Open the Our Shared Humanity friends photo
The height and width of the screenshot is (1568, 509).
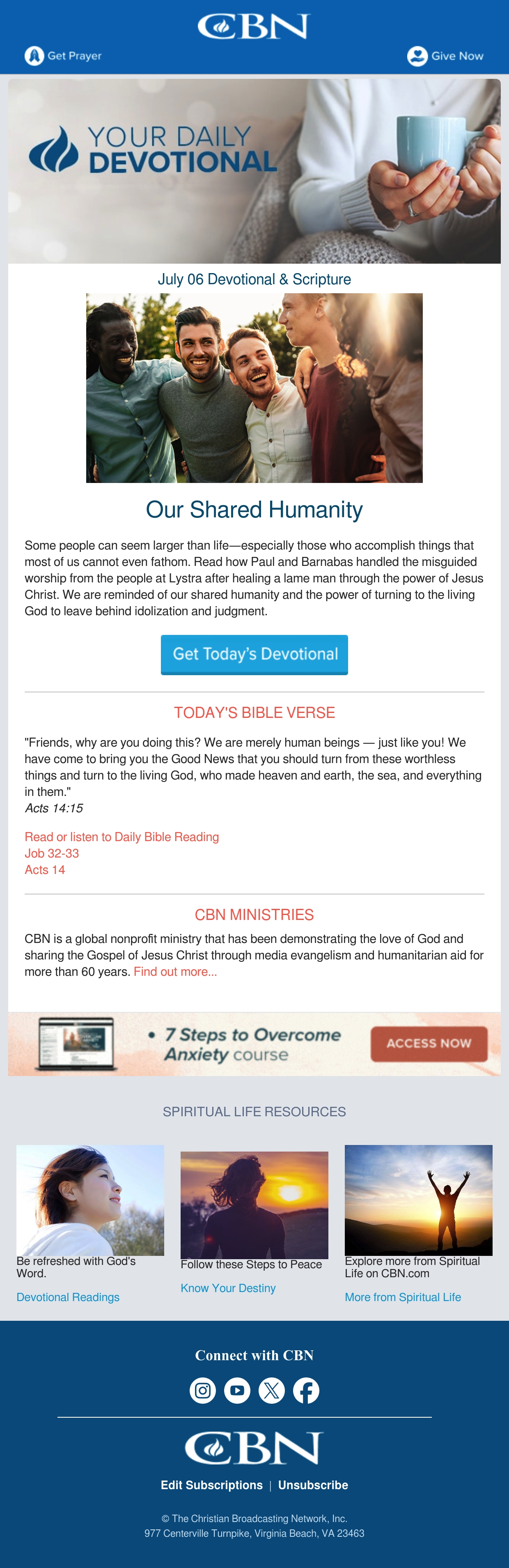pyautogui.click(x=254, y=388)
